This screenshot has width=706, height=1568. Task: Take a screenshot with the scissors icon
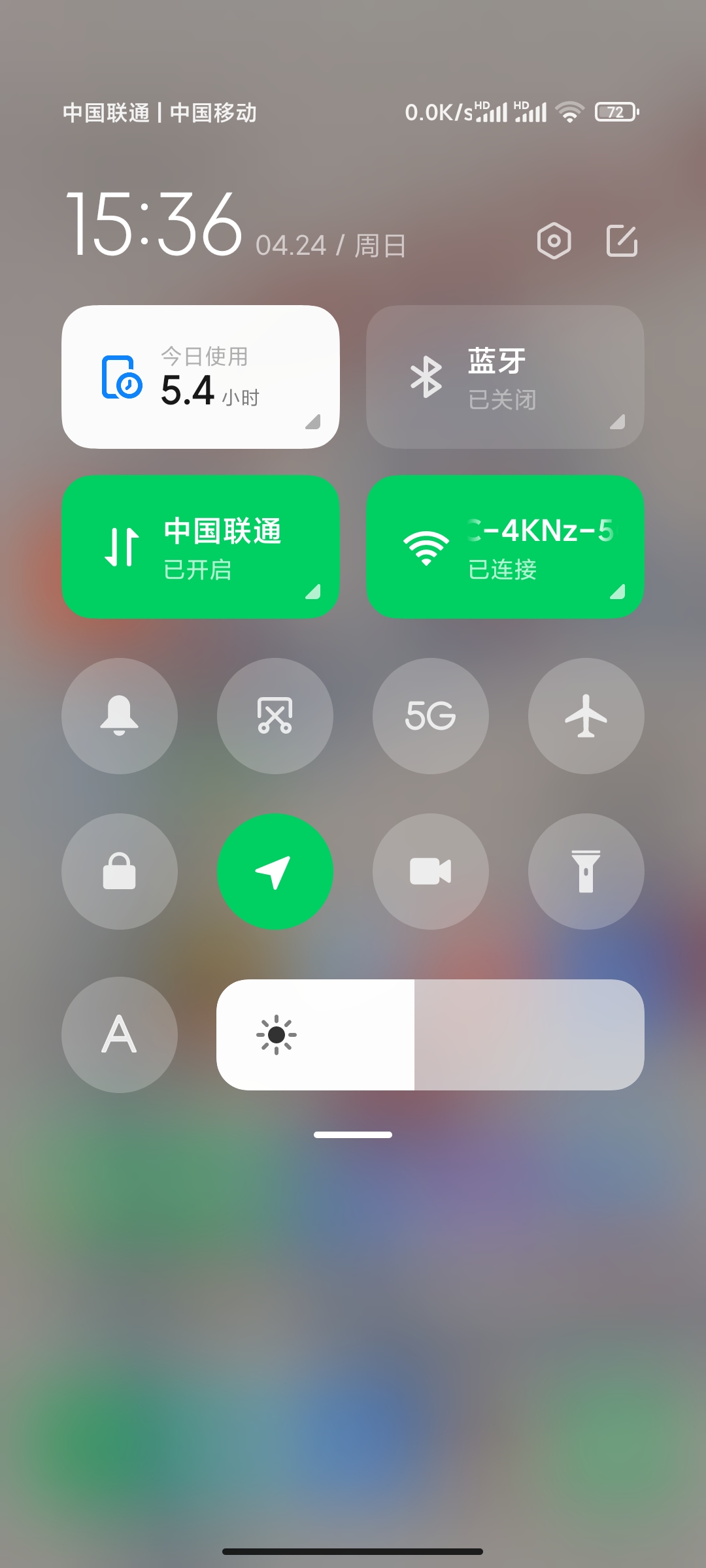(x=275, y=716)
